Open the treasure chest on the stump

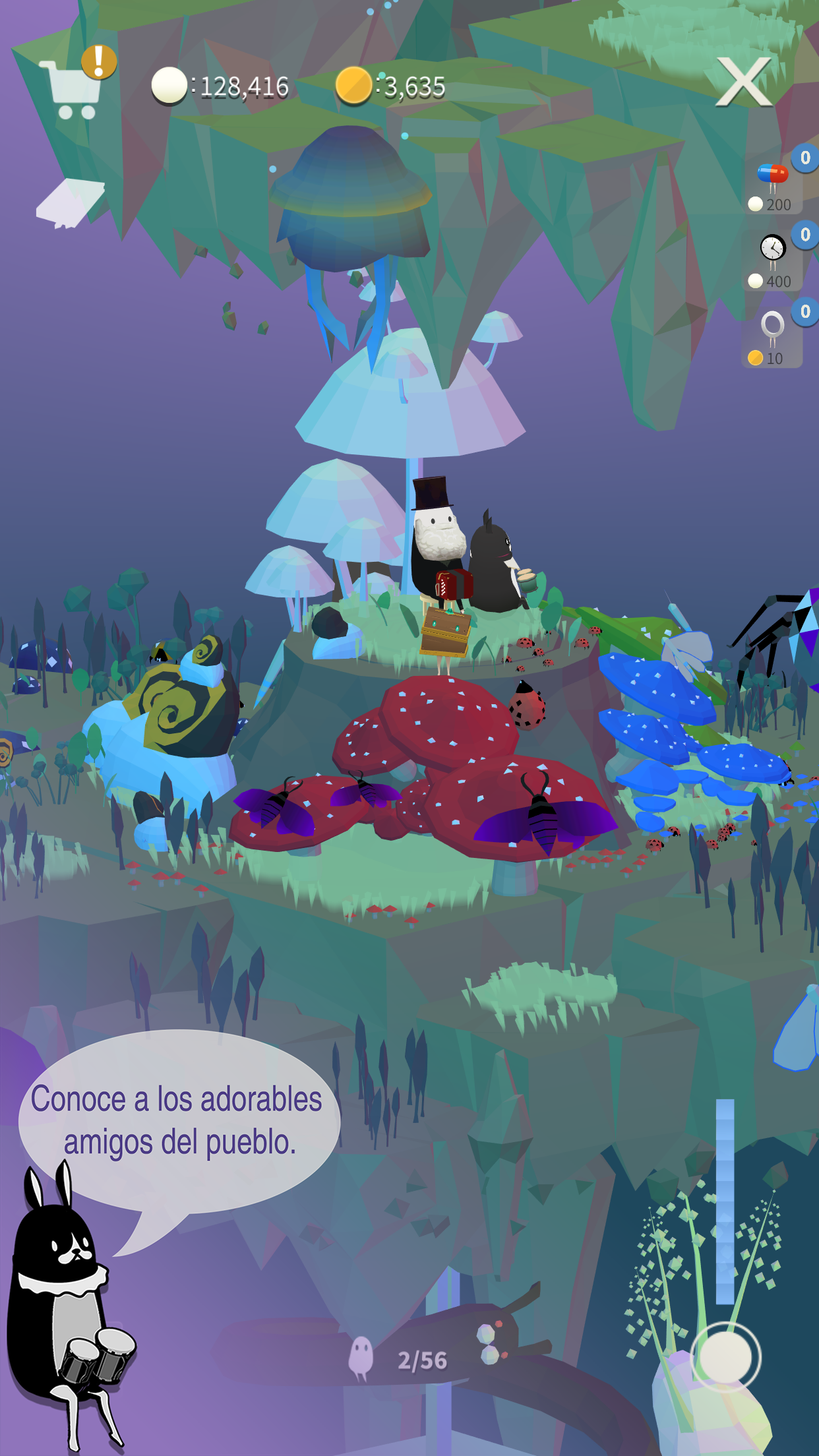tap(446, 631)
